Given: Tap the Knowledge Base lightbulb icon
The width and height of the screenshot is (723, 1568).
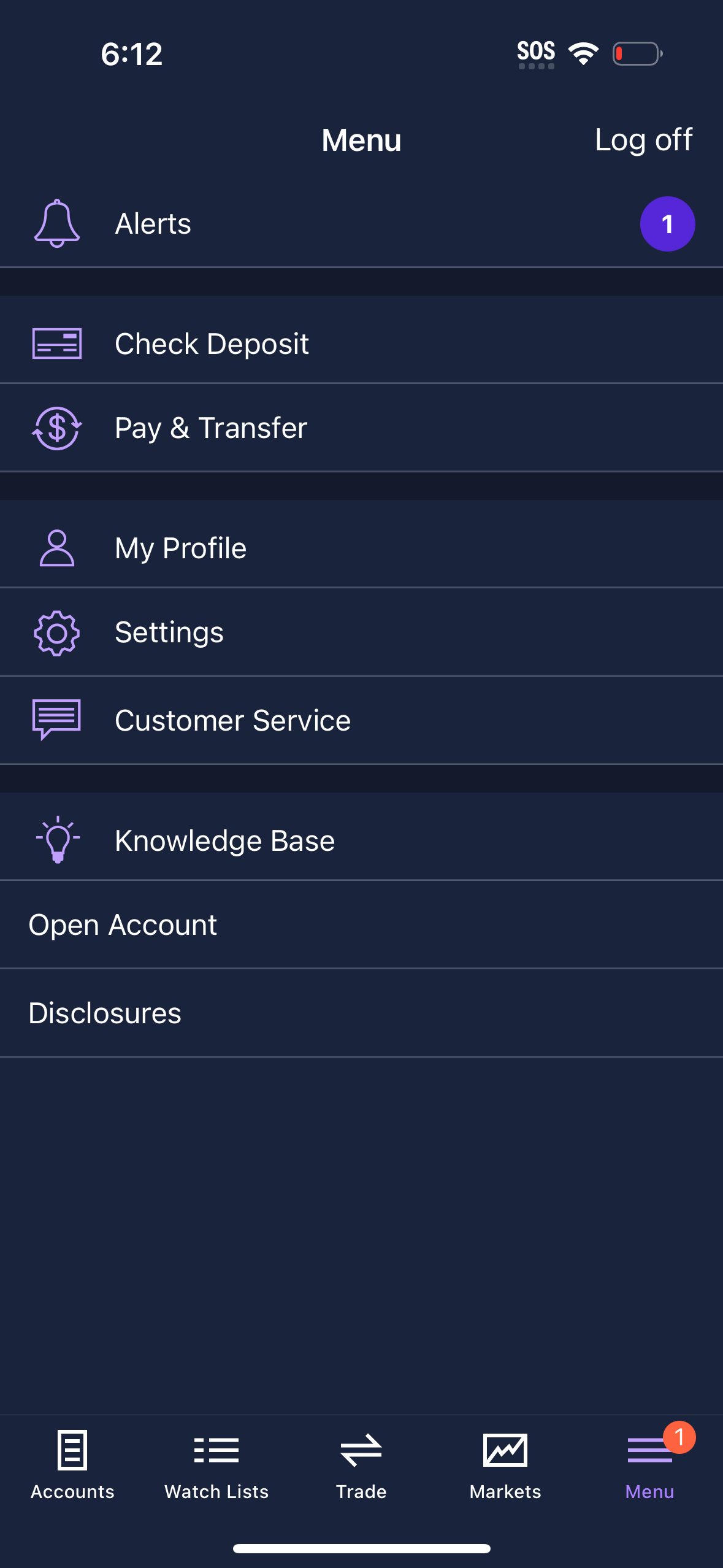Looking at the screenshot, I should [x=58, y=840].
